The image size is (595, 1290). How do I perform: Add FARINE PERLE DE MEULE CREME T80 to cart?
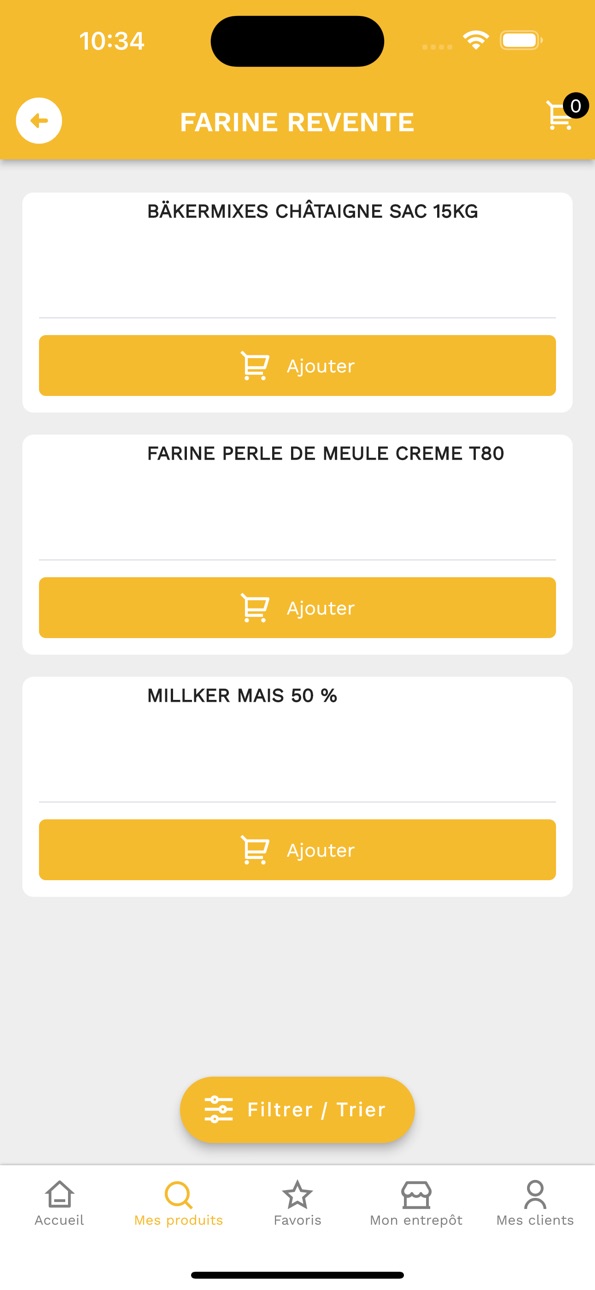tap(297, 608)
